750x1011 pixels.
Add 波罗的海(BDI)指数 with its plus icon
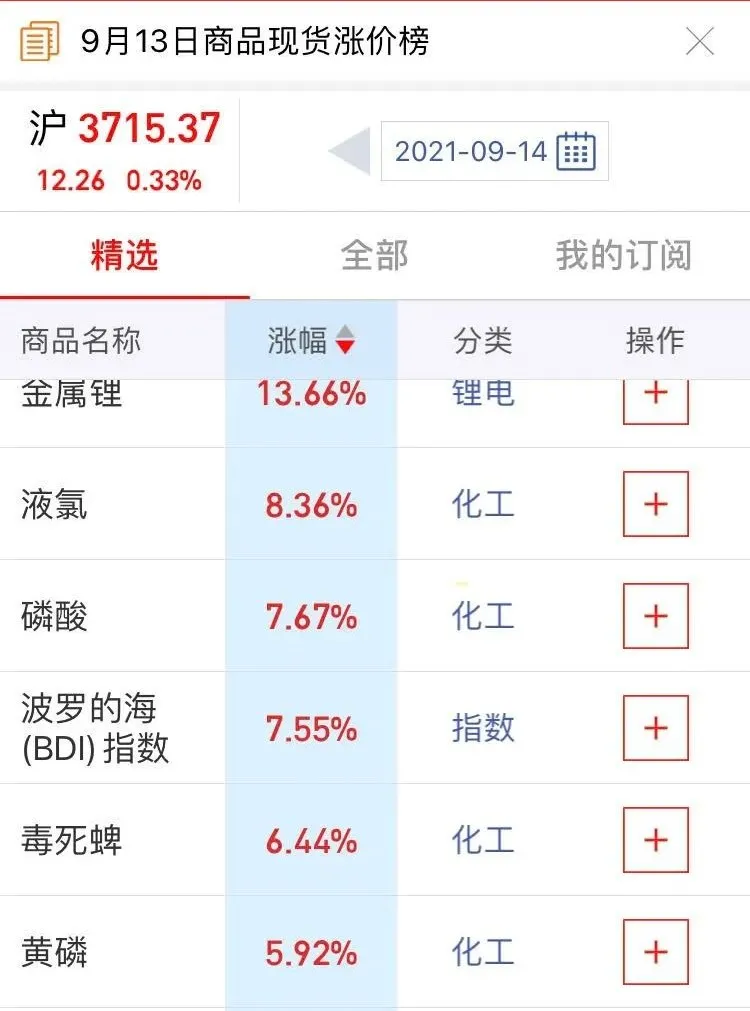pyautogui.click(x=655, y=729)
